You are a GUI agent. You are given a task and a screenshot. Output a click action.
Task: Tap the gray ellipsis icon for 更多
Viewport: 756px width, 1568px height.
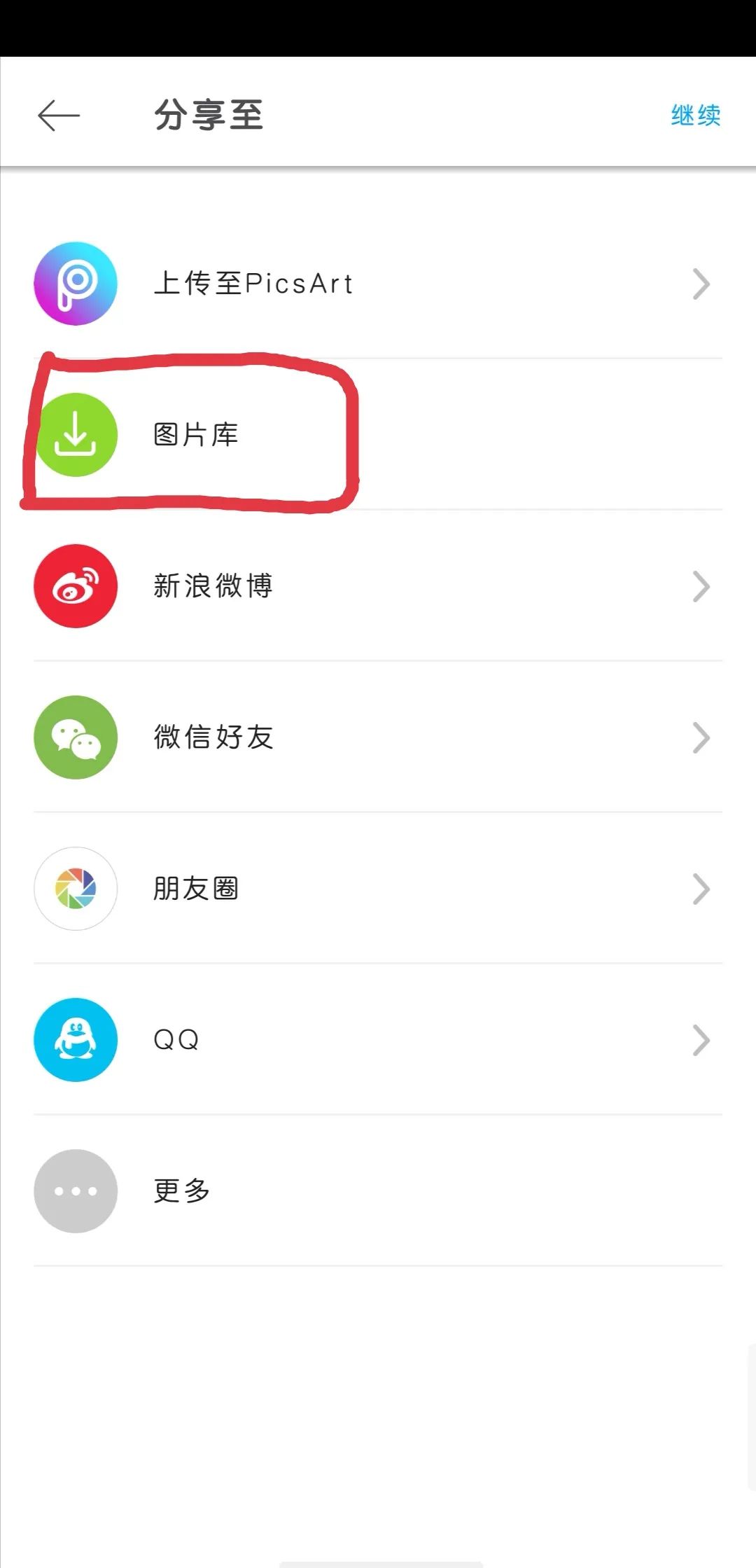coord(76,1191)
